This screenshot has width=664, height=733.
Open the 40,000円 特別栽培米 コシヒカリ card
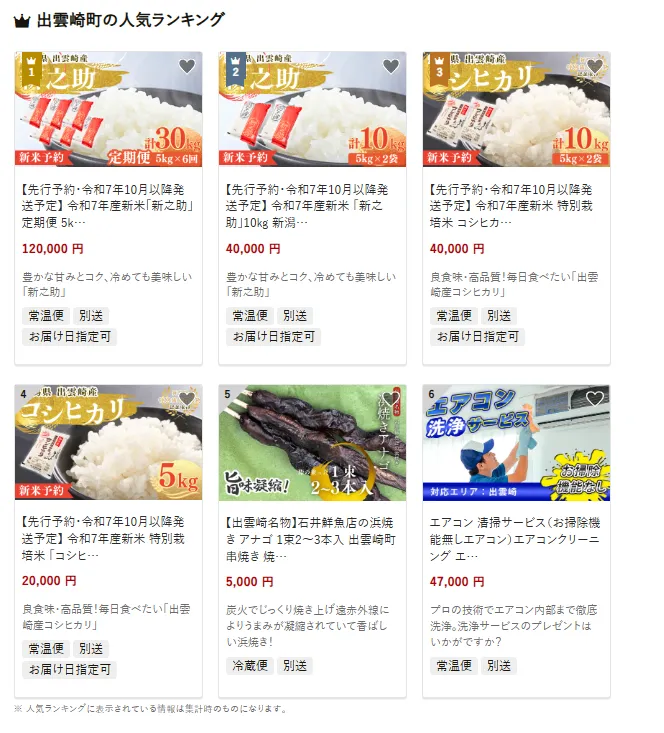coord(516,204)
